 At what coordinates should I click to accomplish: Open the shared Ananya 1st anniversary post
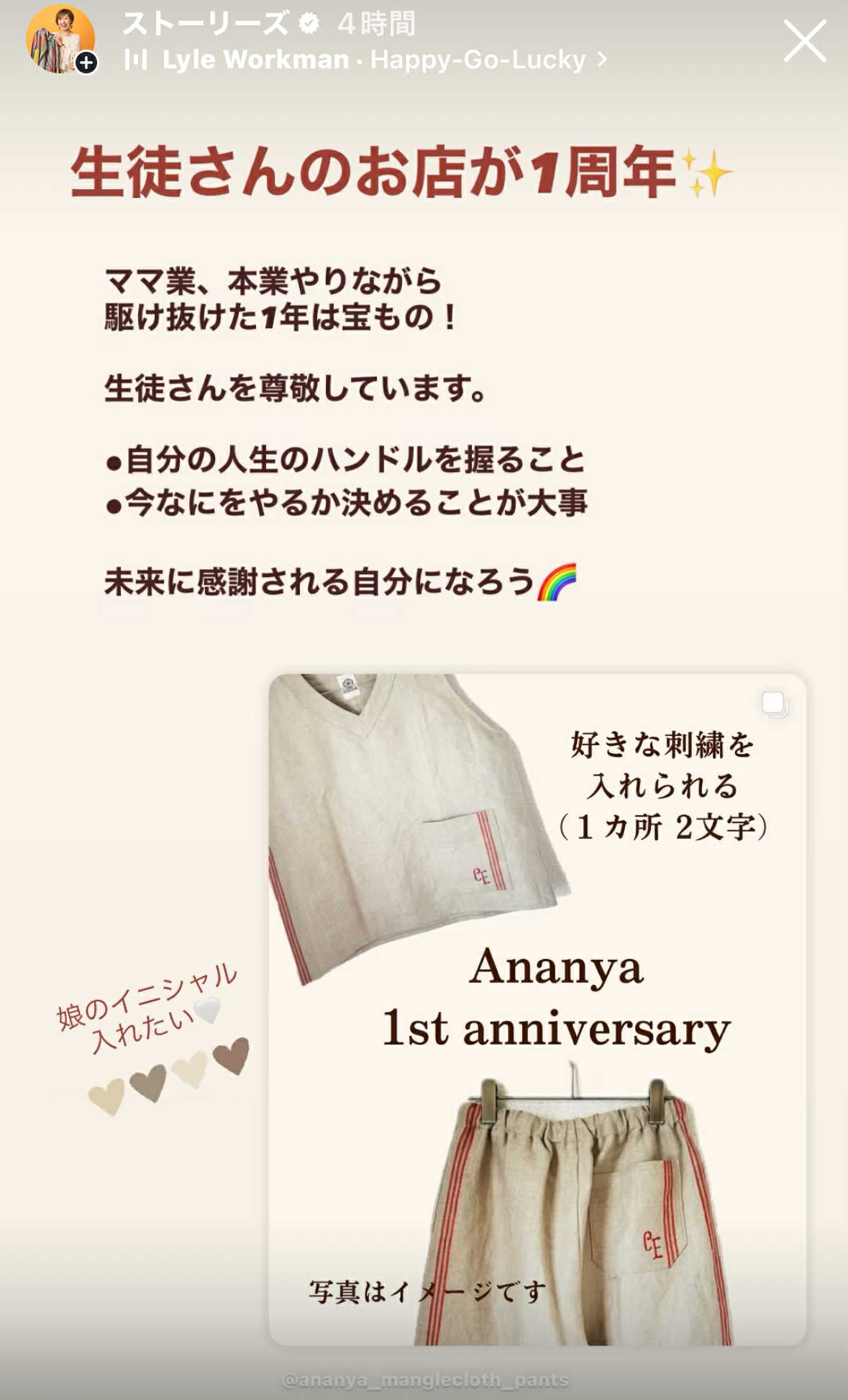tap(537, 1009)
